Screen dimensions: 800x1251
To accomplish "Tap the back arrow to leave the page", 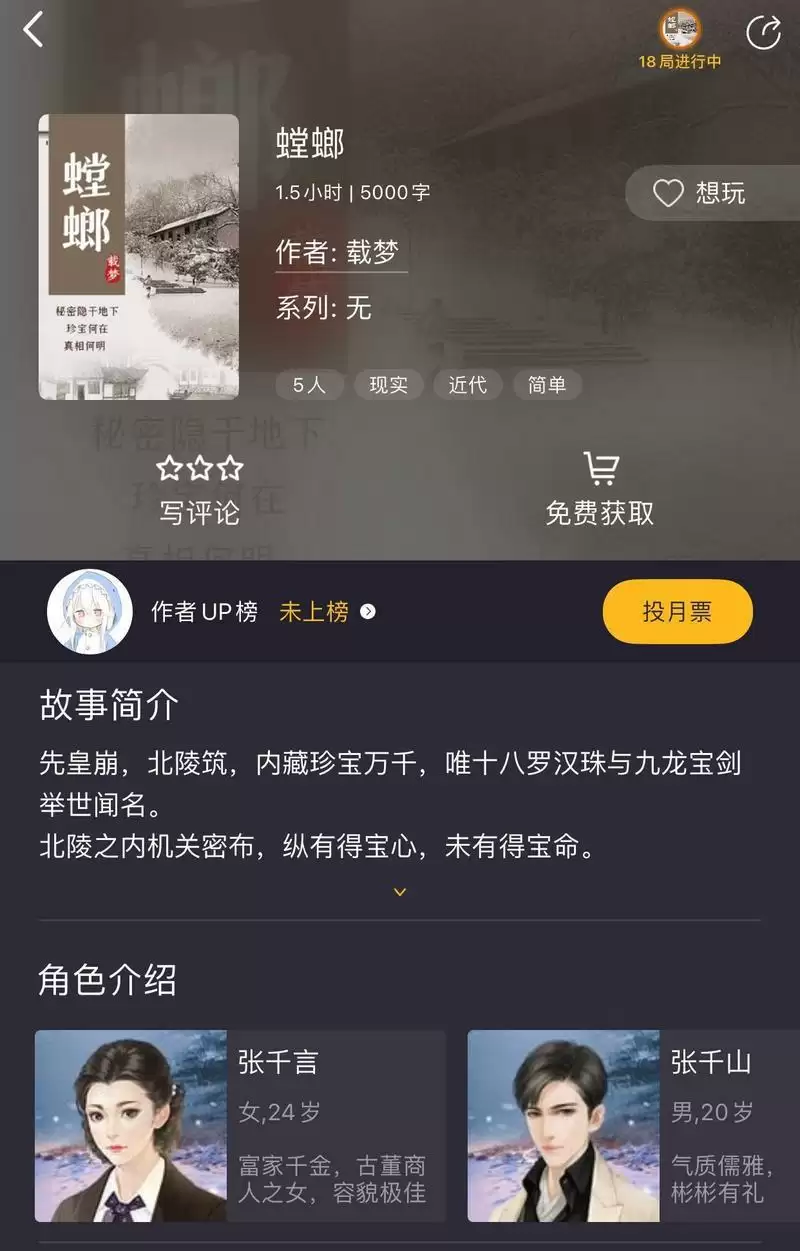I will point(33,30).
